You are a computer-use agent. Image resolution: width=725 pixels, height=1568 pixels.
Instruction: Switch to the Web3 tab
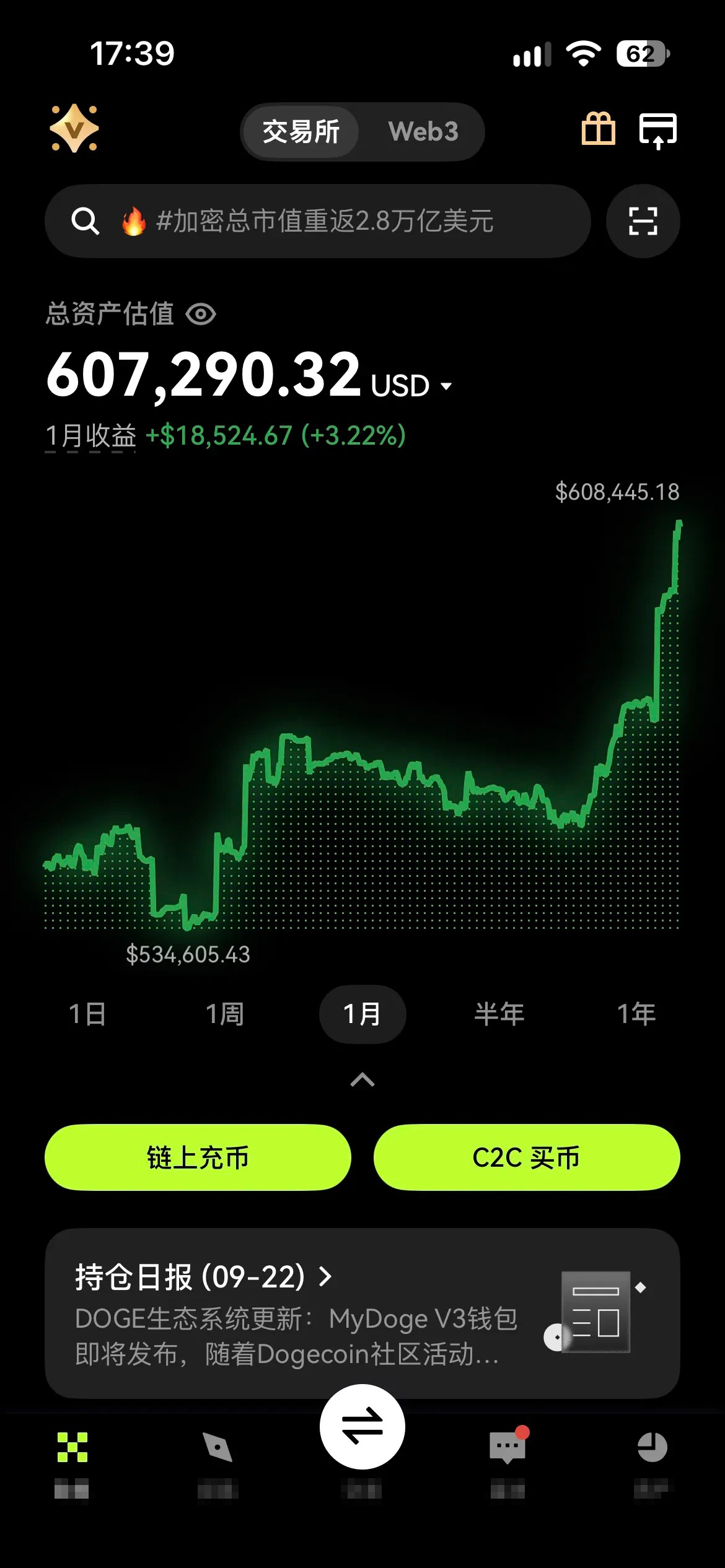[x=423, y=131]
